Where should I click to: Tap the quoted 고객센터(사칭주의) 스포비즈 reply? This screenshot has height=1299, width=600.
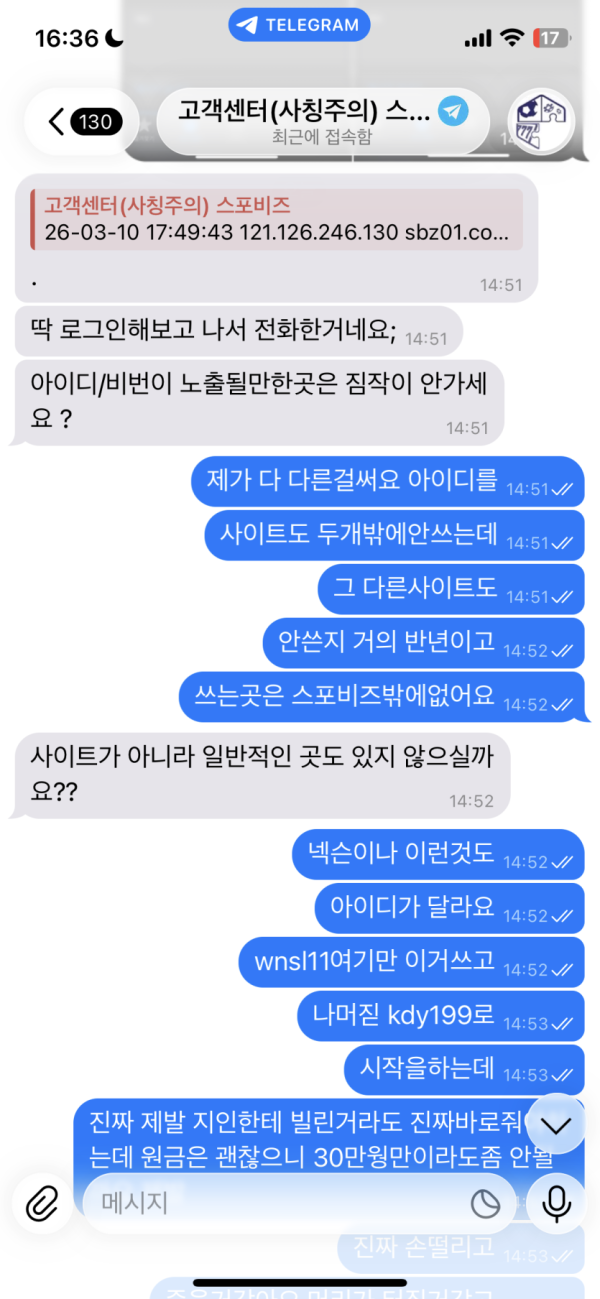[x=276, y=219]
